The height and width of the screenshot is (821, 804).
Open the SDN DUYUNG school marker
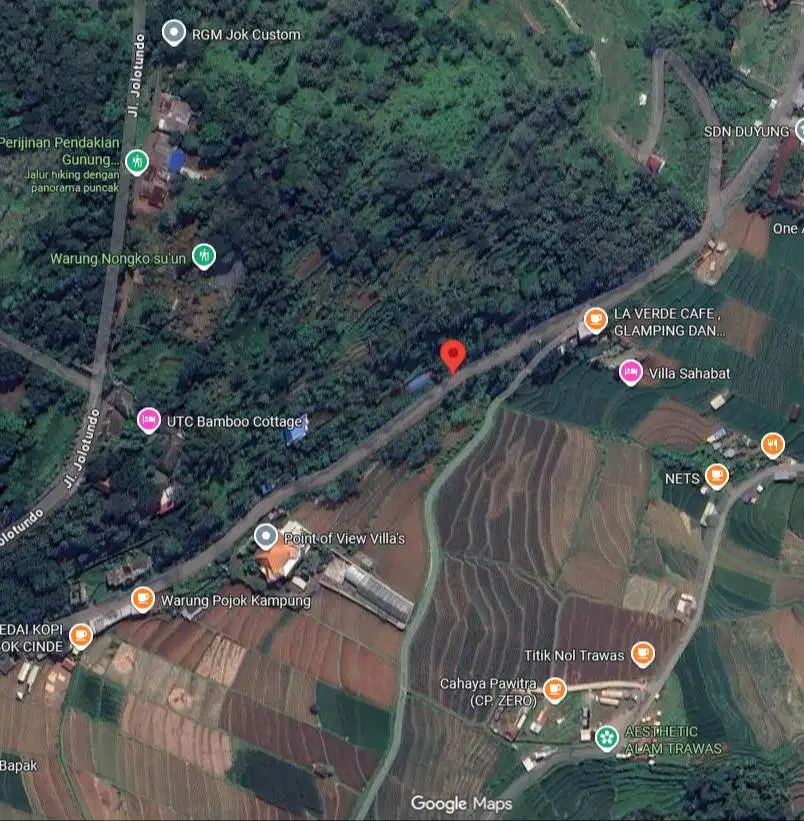798,130
